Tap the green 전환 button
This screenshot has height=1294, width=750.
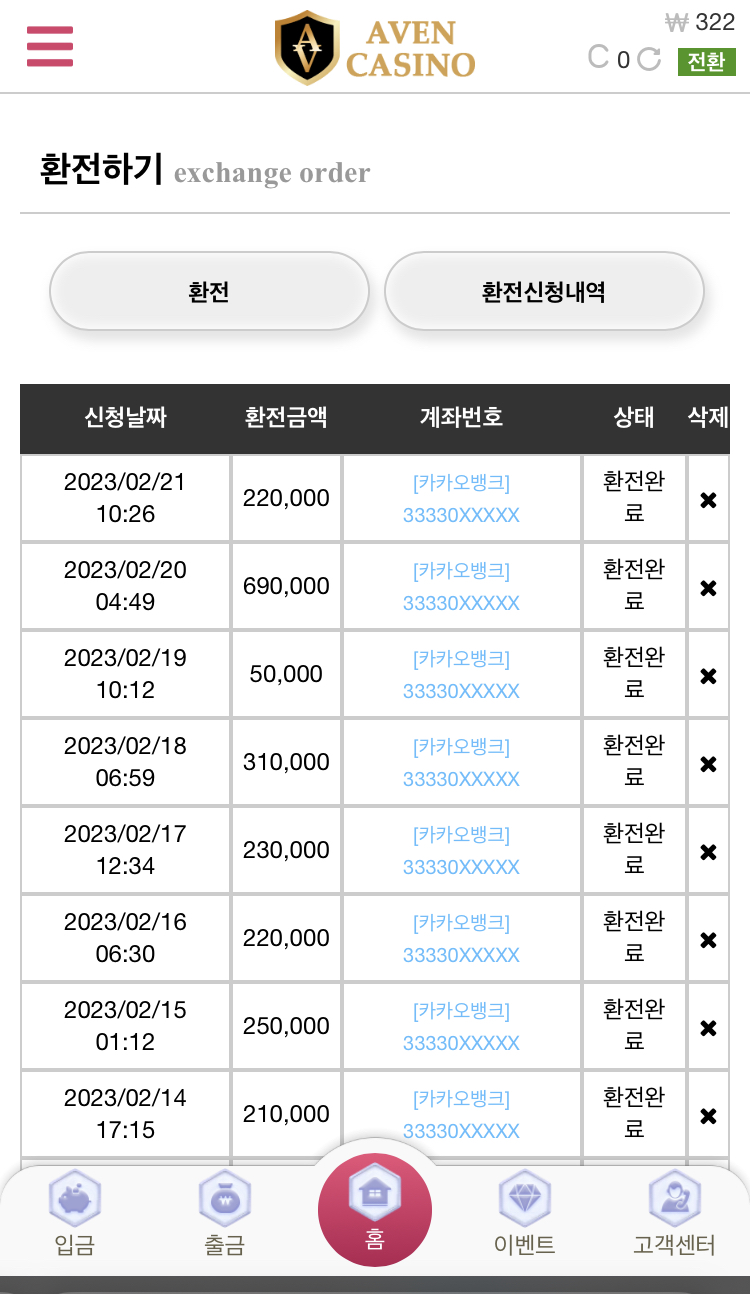(706, 61)
